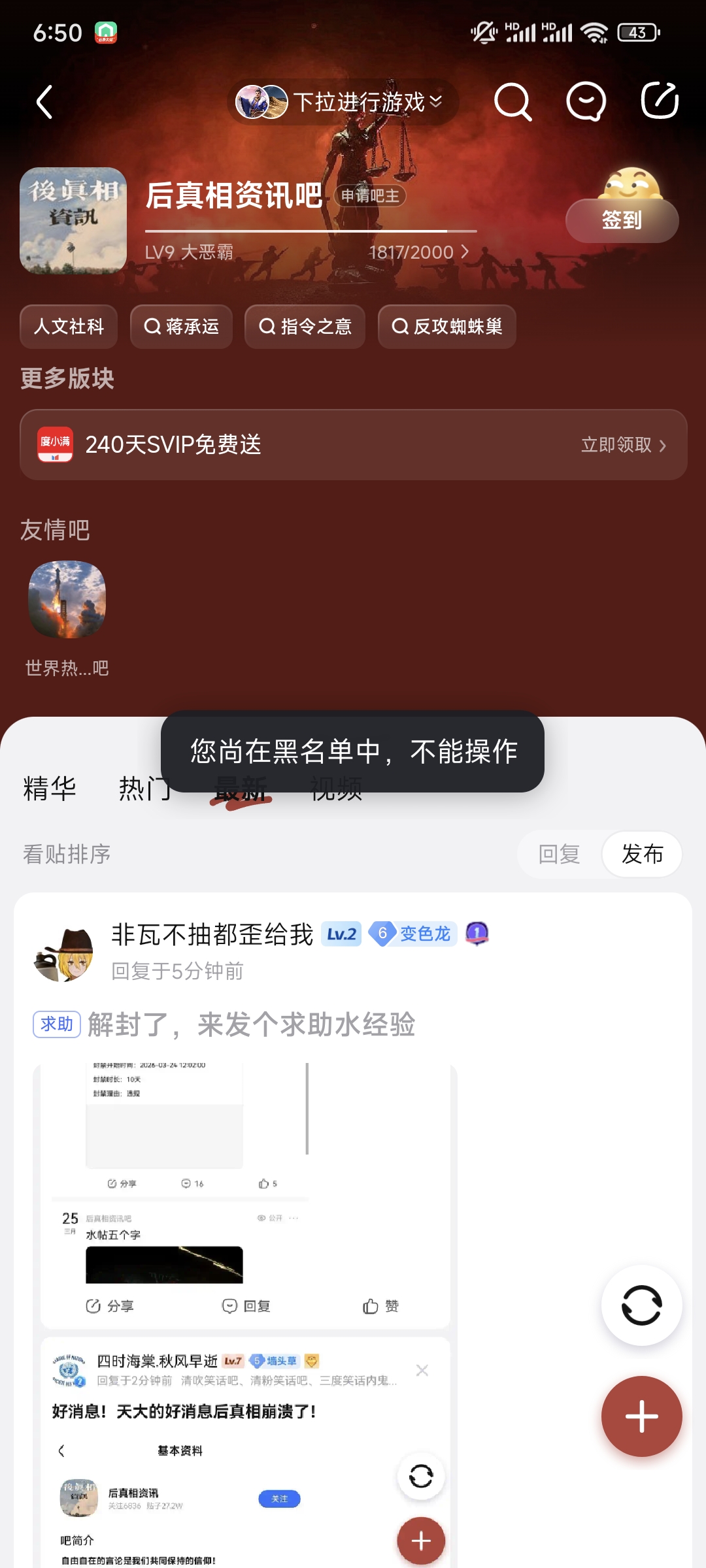The height and width of the screenshot is (1568, 706).
Task: Open the share icon at top right
Action: 659,101
